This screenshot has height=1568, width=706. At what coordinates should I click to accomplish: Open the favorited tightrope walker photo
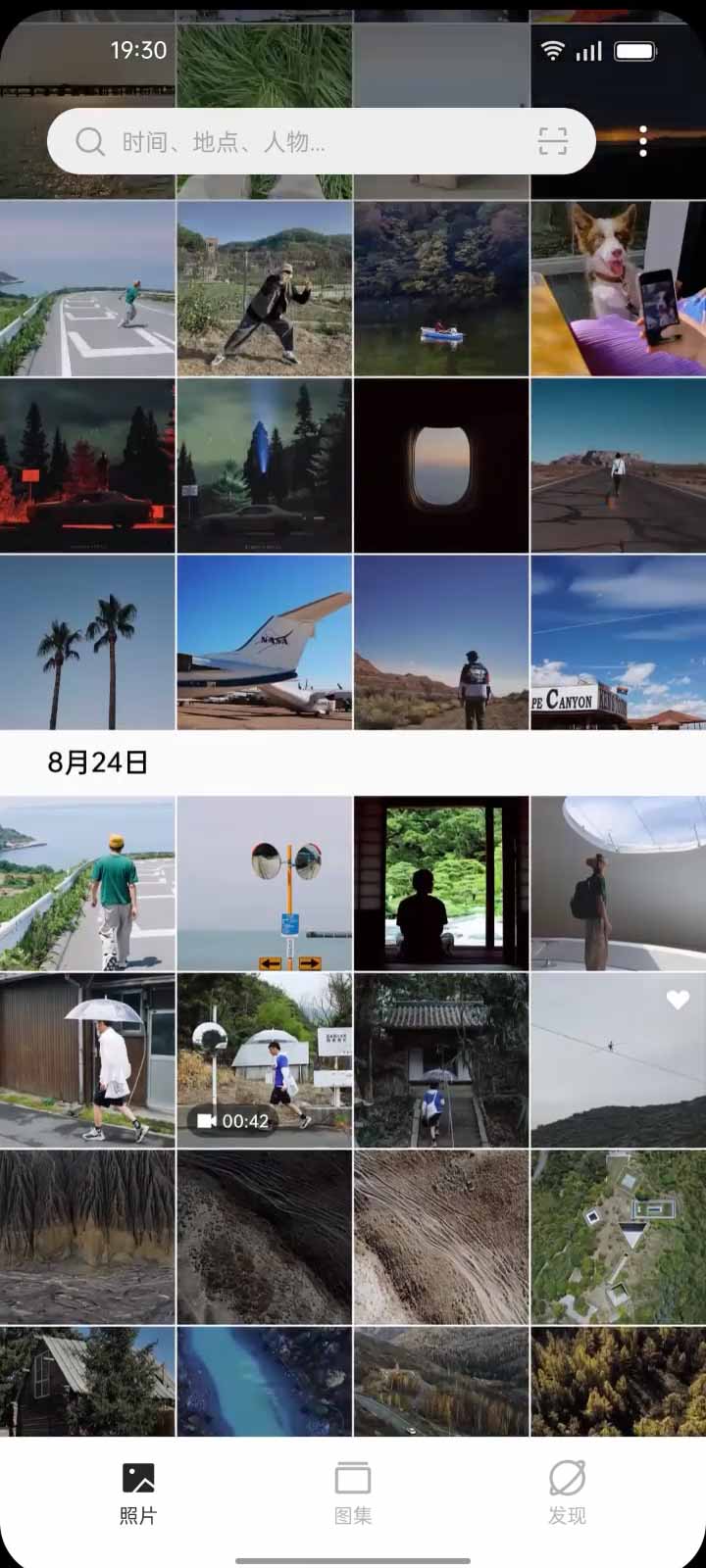[x=618, y=1060]
